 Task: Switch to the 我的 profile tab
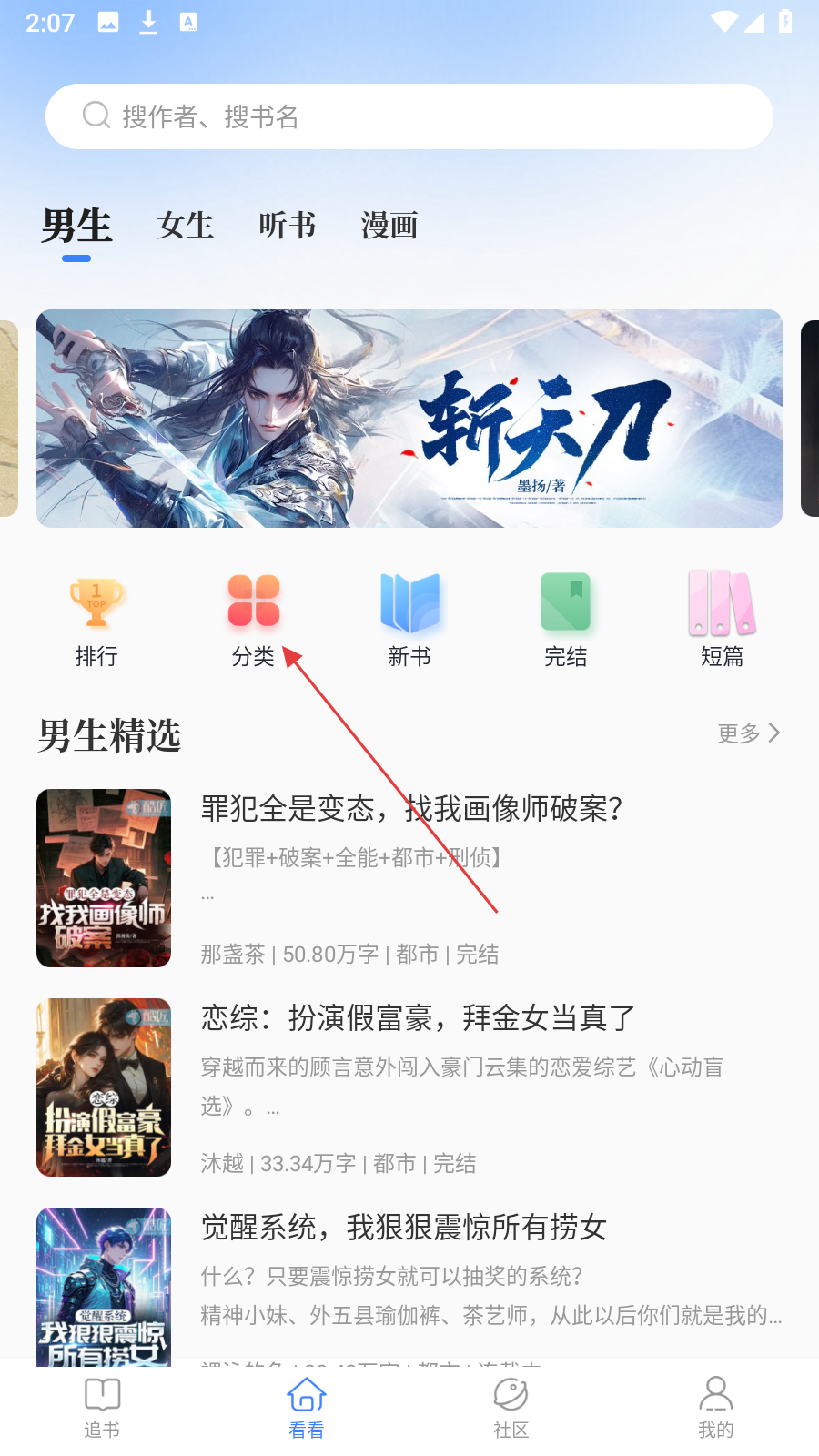coord(716,1407)
